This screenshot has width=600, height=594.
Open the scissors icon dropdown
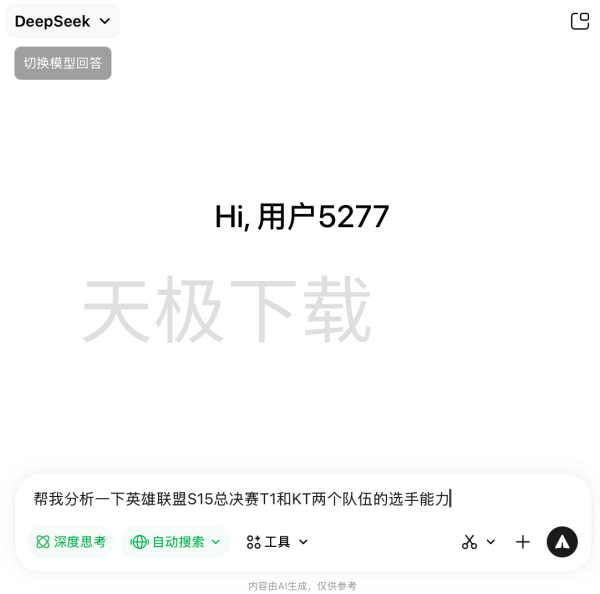click(x=478, y=542)
